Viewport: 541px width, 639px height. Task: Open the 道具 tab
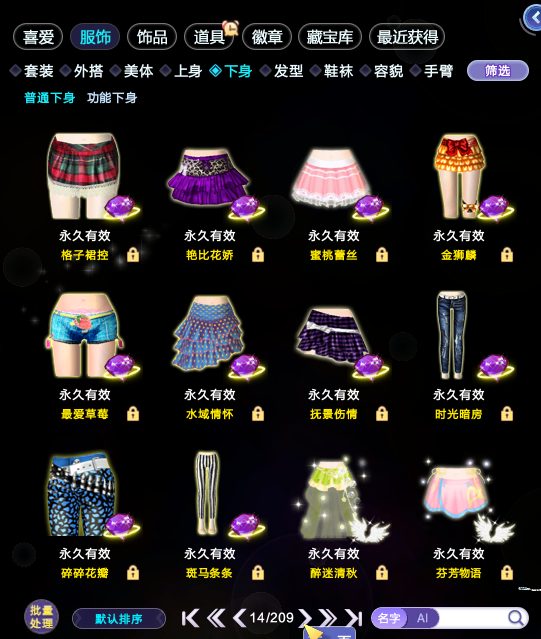tap(209, 37)
